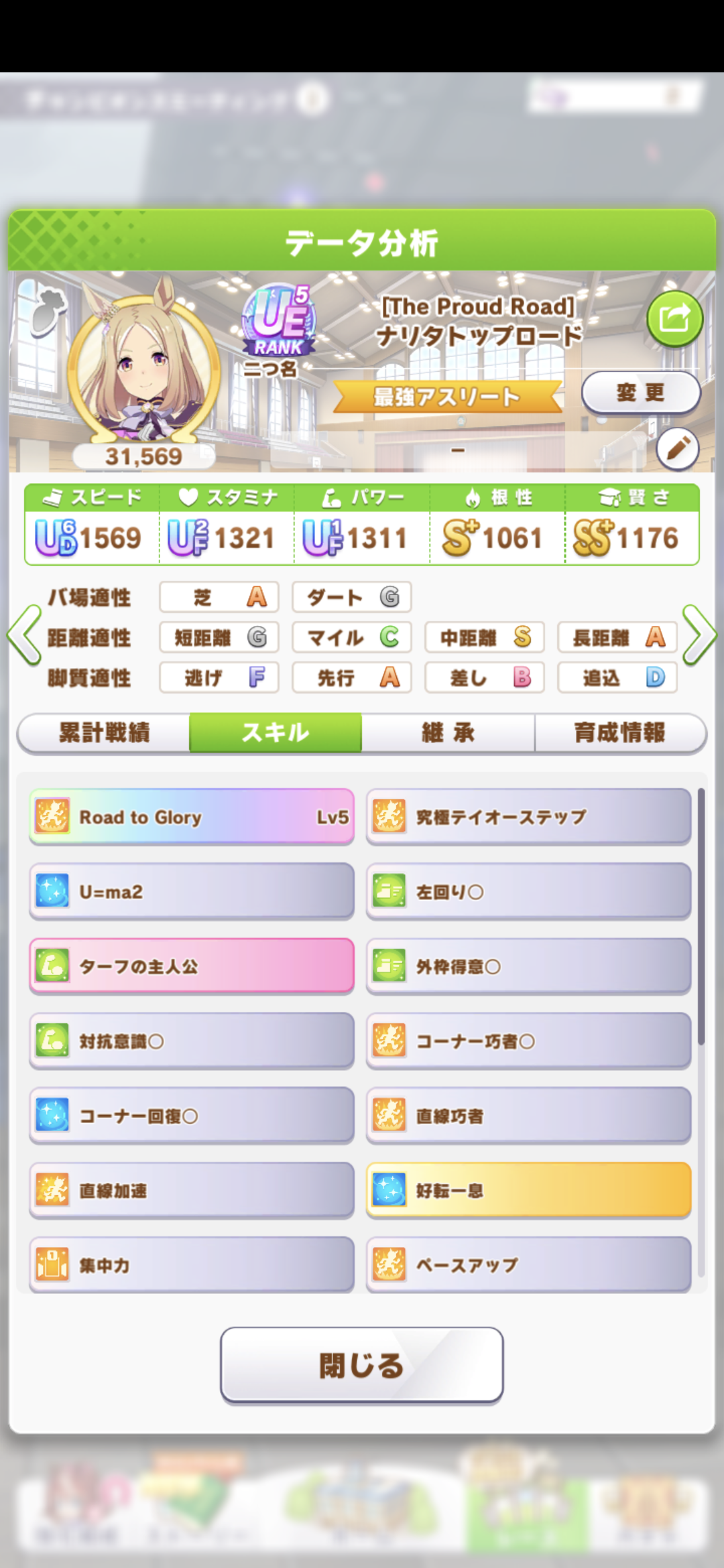Viewport: 724px width, 1568px height.
Task: View Road to Glory skill details
Action: click(x=192, y=817)
